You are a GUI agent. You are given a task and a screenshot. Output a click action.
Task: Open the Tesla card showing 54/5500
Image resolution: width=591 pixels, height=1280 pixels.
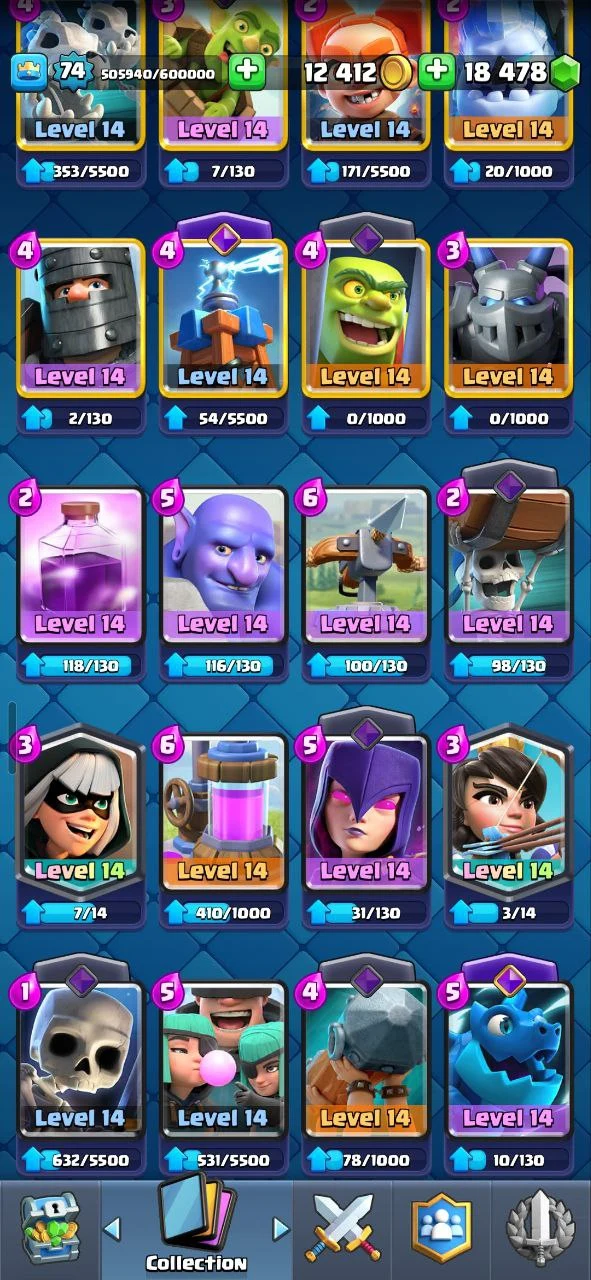click(222, 318)
